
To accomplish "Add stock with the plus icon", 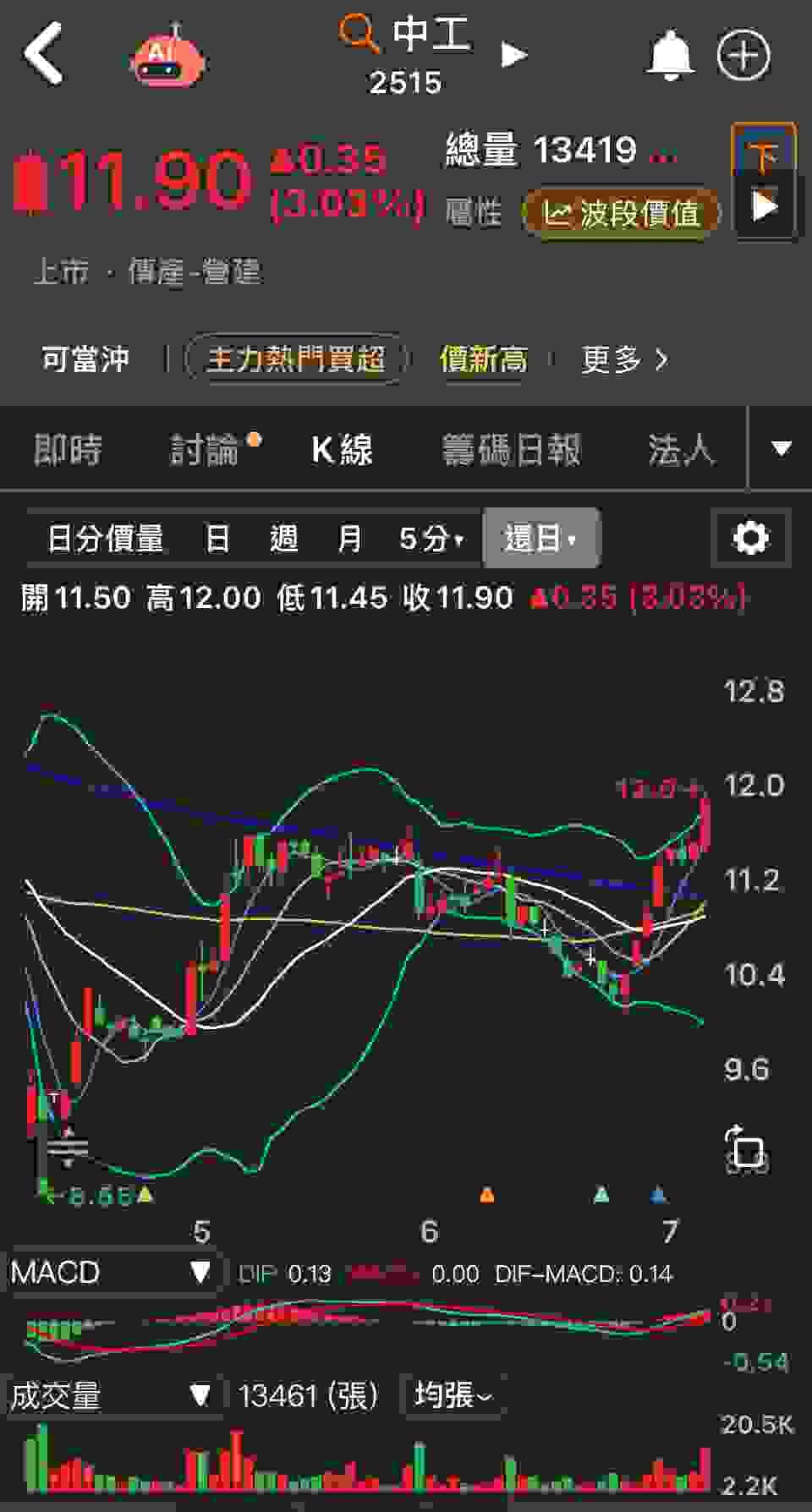I will click(x=743, y=56).
